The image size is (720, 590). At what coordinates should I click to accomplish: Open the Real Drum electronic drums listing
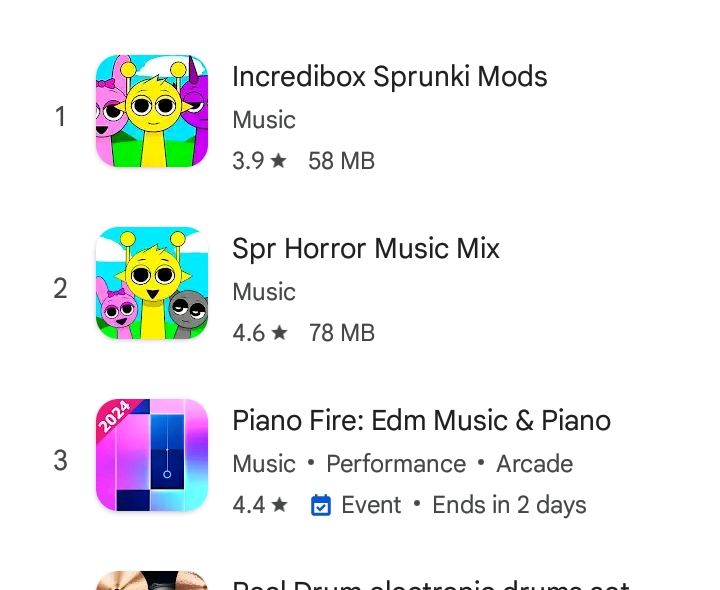[430, 583]
